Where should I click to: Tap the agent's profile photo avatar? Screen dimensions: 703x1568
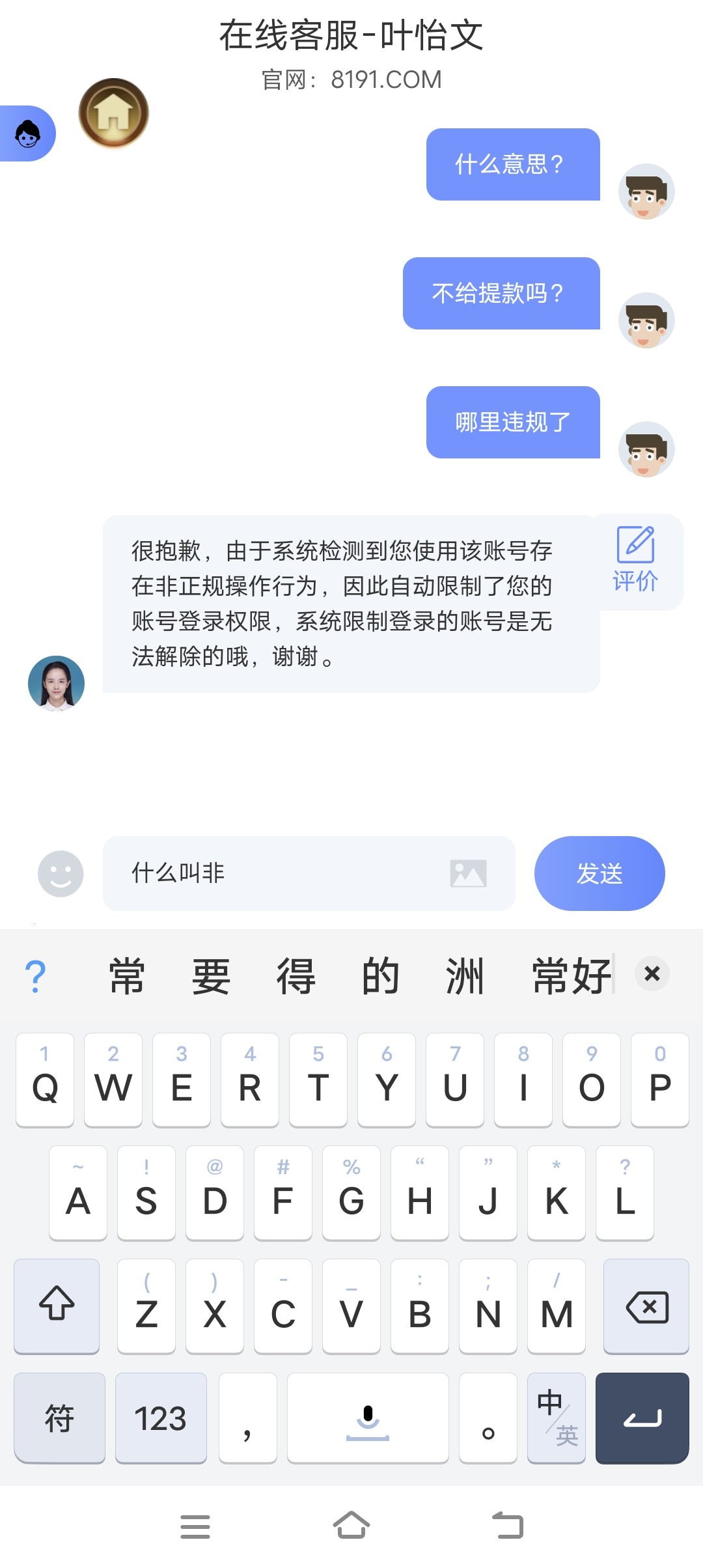coord(57,681)
